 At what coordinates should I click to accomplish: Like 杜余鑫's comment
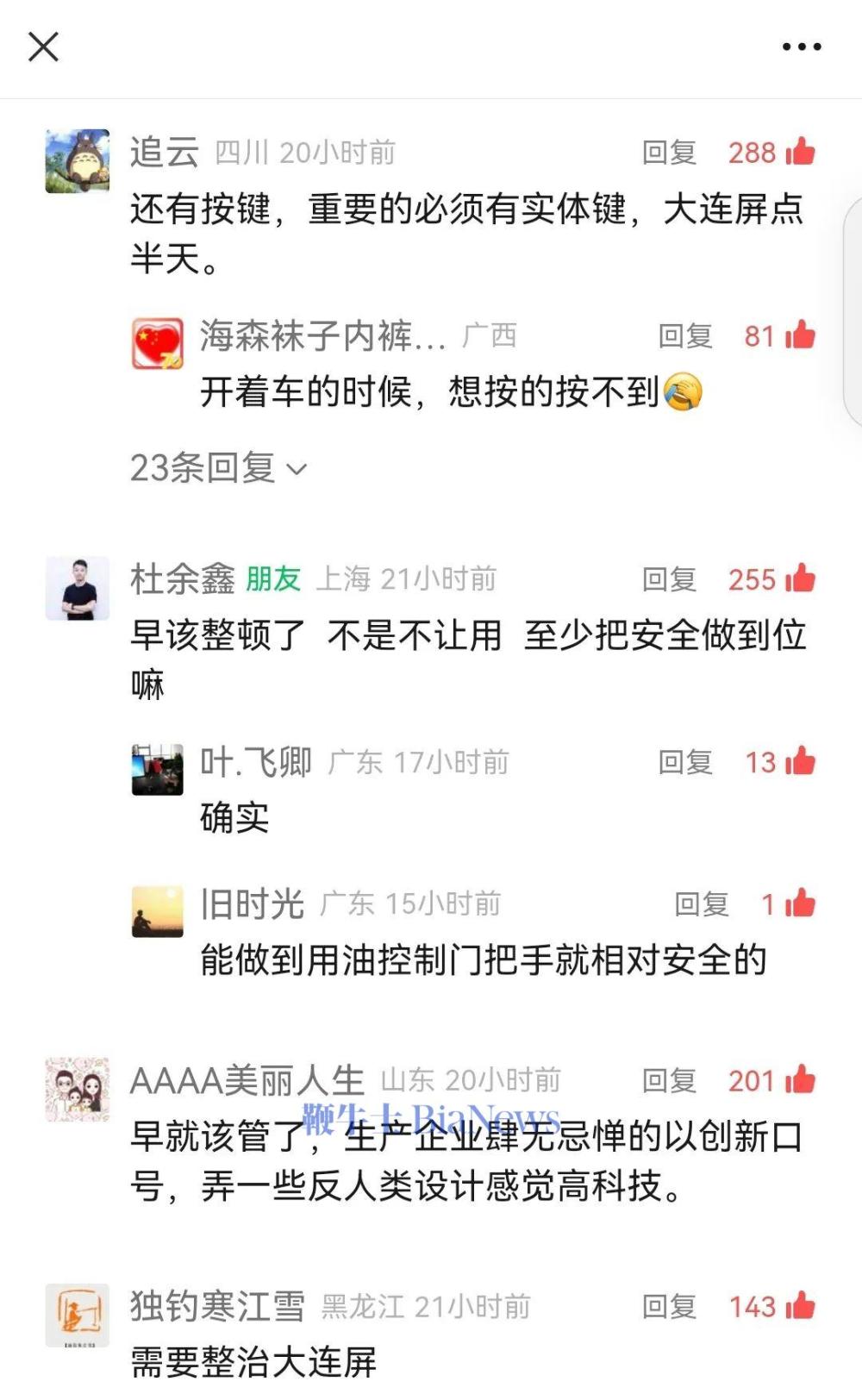(801, 578)
